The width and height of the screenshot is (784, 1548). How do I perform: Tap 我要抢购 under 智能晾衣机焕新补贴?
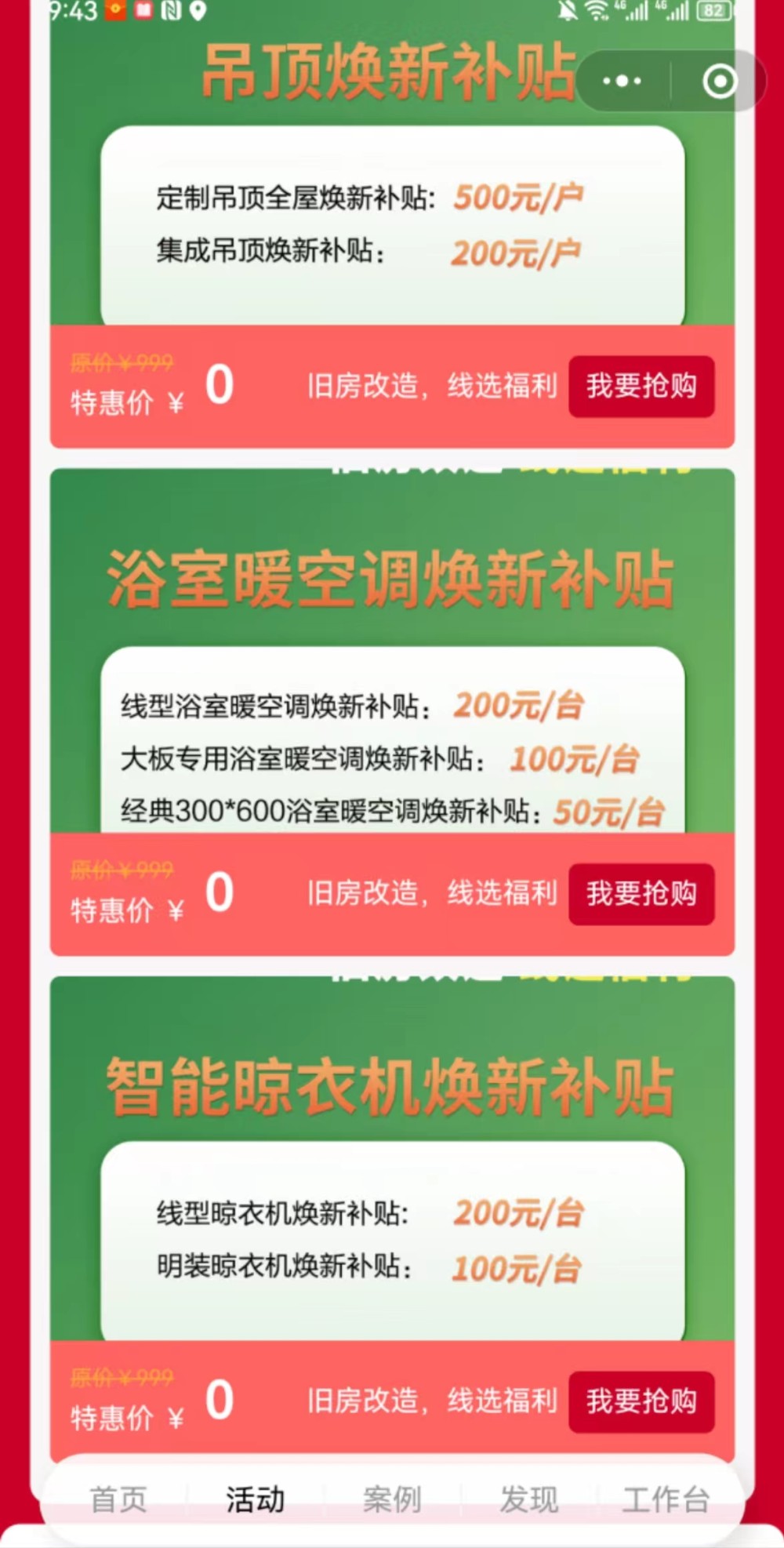click(641, 1401)
